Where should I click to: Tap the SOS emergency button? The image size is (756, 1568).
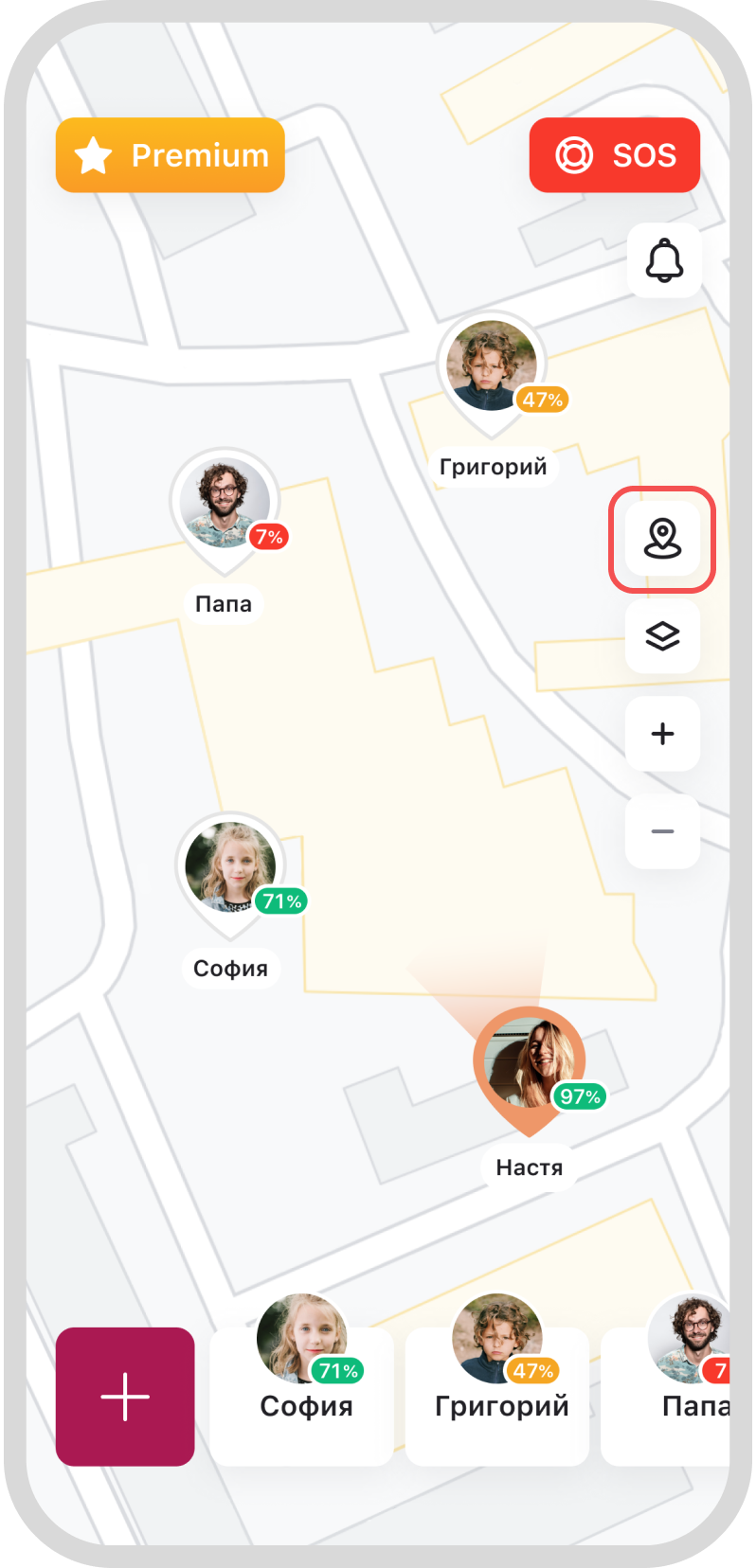[614, 155]
